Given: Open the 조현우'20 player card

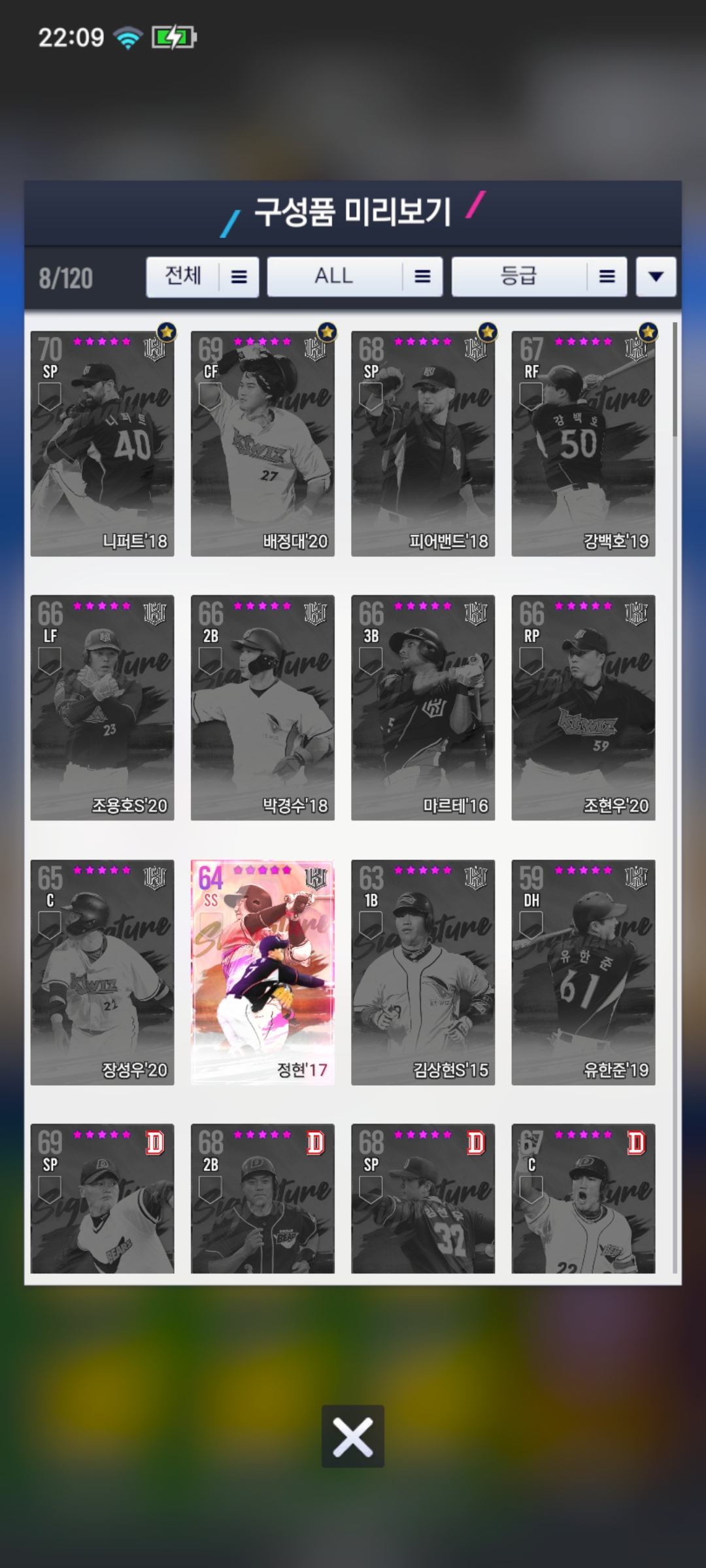Looking at the screenshot, I should coord(583,708).
